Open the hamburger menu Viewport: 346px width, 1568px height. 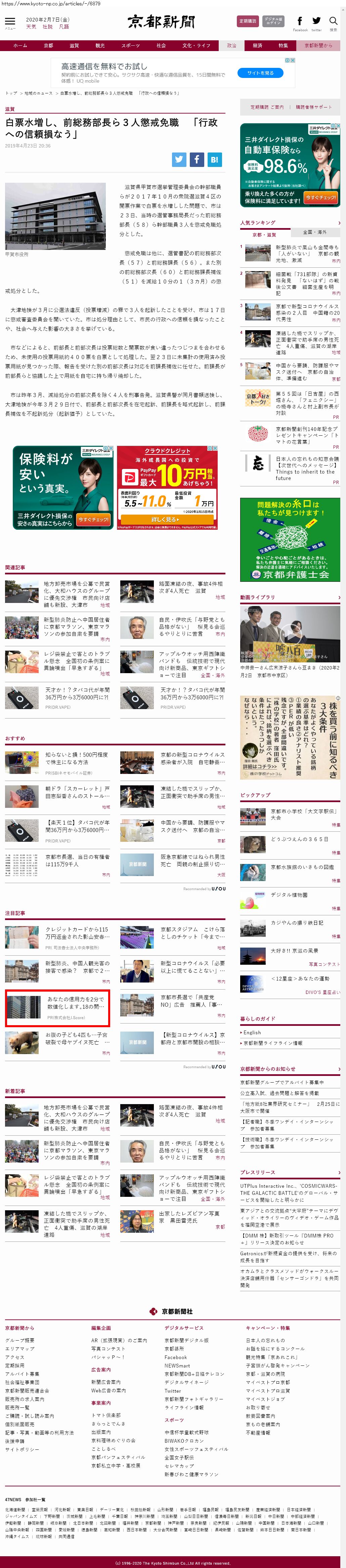[10, 21]
